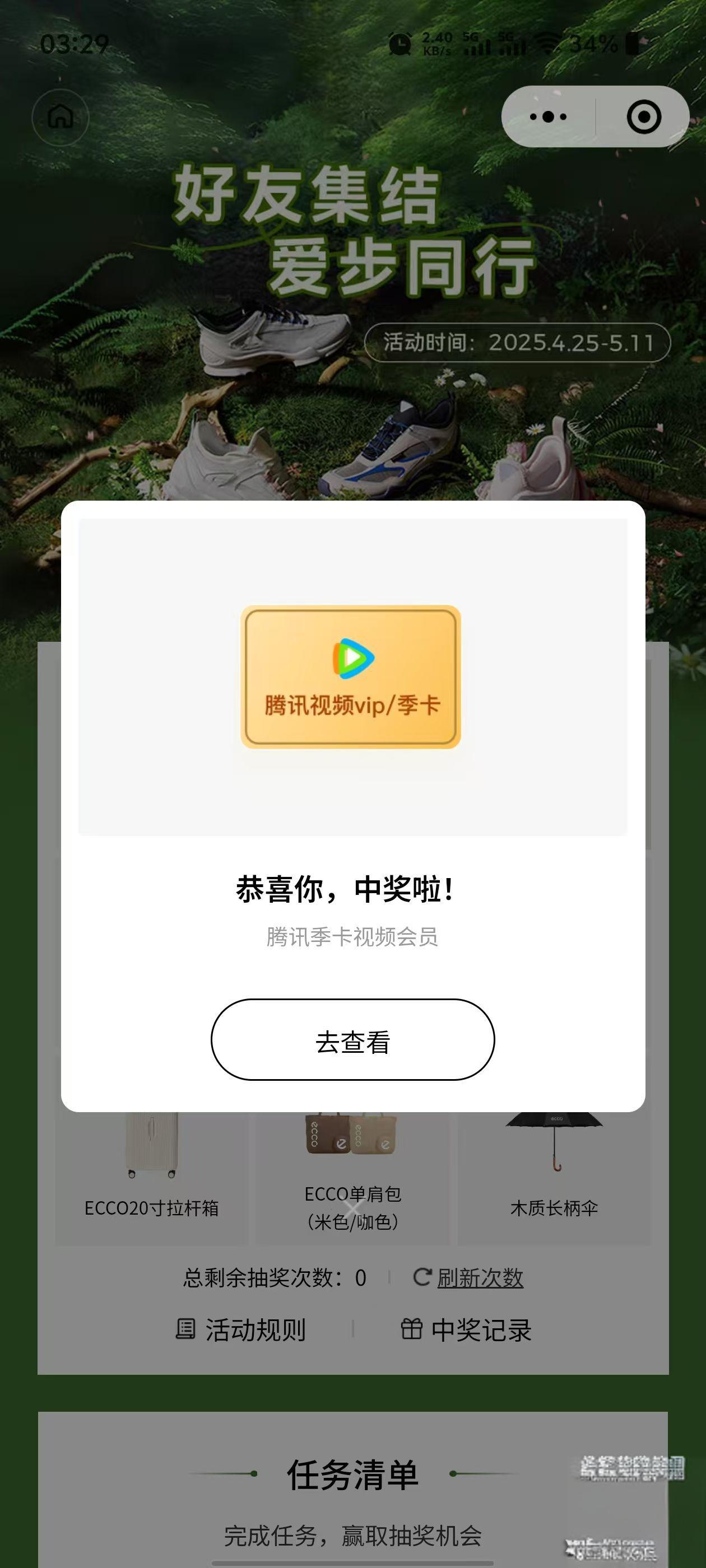Image resolution: width=706 pixels, height=1568 pixels.
Task: Close the prize dialog with the X
Action: tap(354, 1208)
